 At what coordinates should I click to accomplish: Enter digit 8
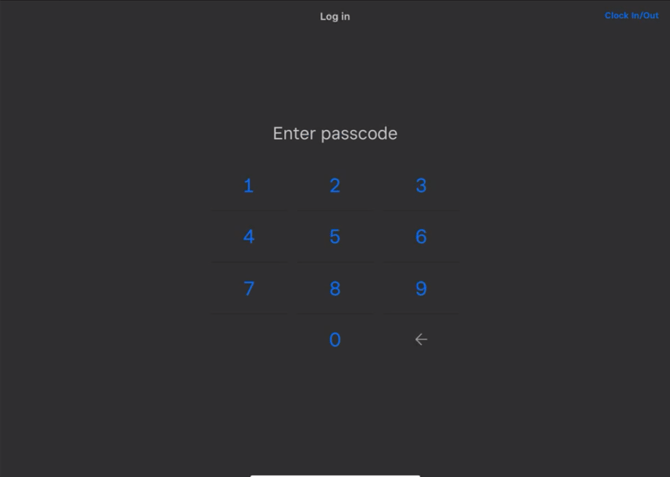pyautogui.click(x=335, y=289)
